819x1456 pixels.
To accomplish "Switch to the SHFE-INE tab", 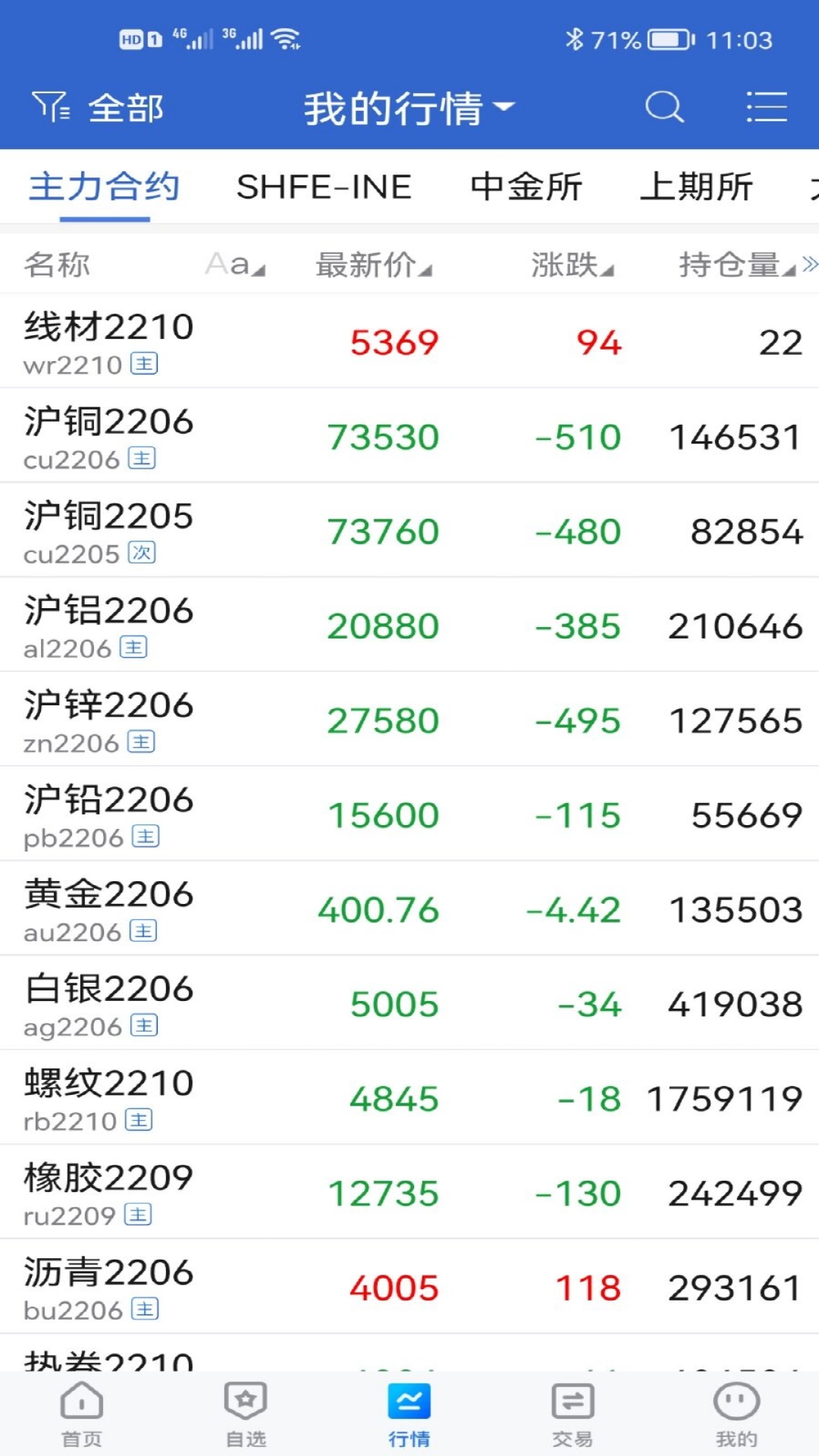I will point(324,187).
